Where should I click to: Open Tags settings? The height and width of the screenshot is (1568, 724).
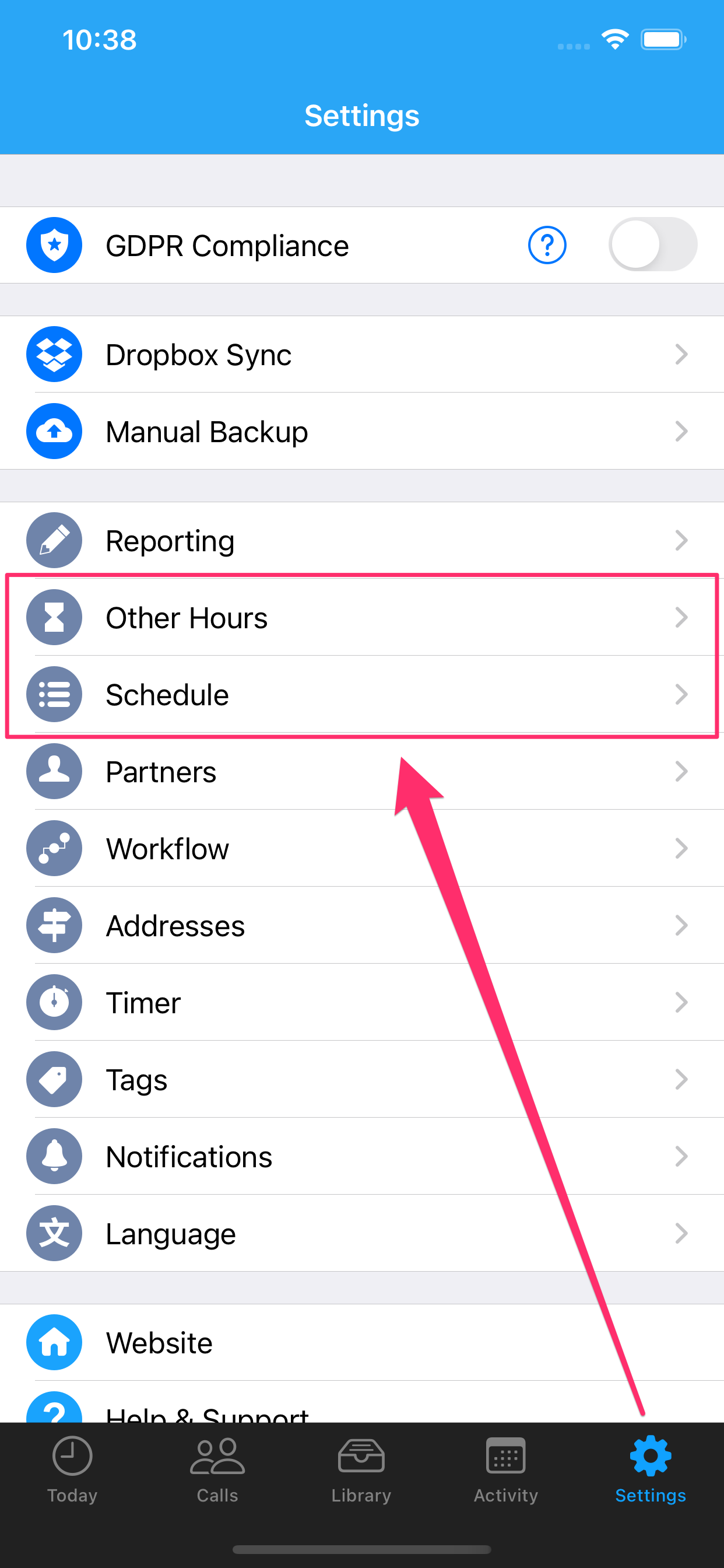coord(362,1079)
